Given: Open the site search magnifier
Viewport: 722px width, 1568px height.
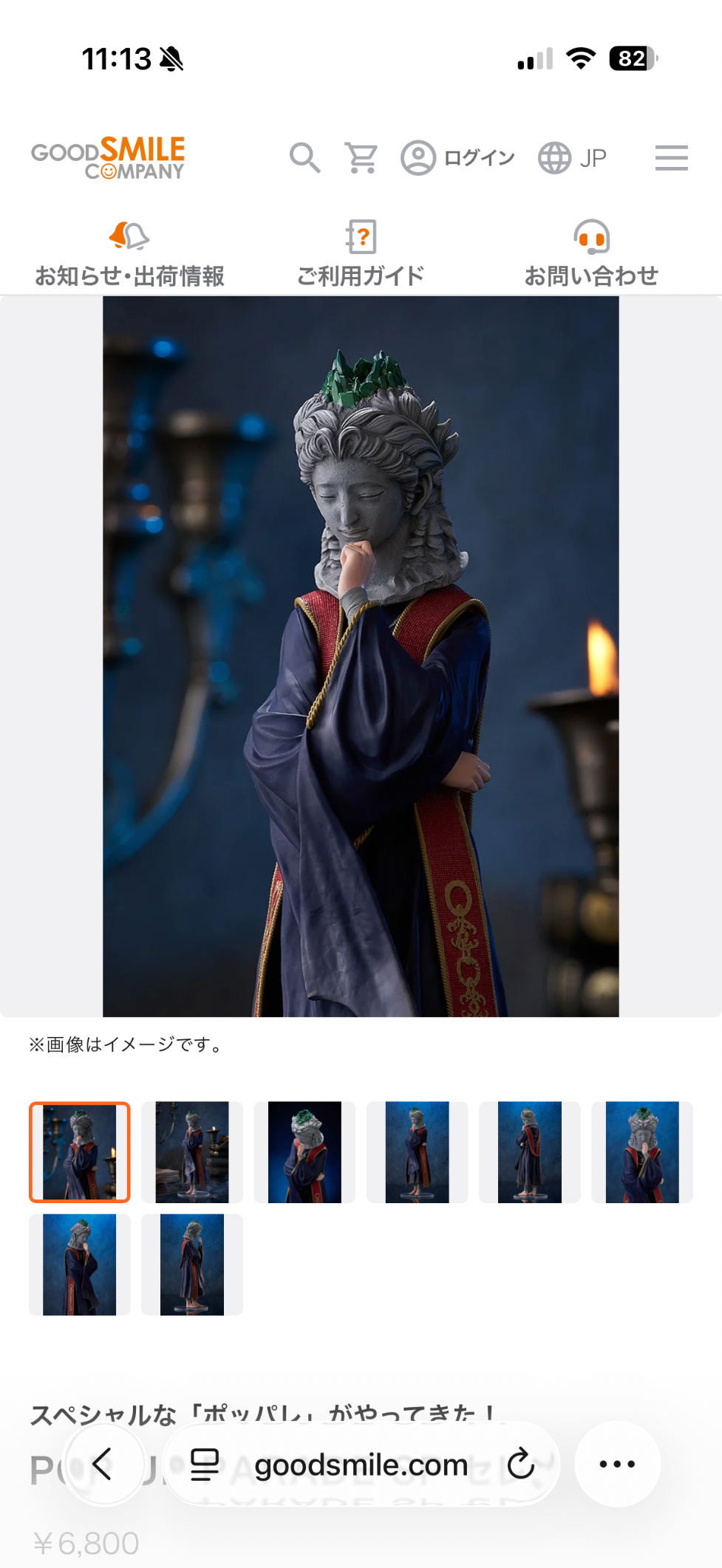Looking at the screenshot, I should (304, 158).
